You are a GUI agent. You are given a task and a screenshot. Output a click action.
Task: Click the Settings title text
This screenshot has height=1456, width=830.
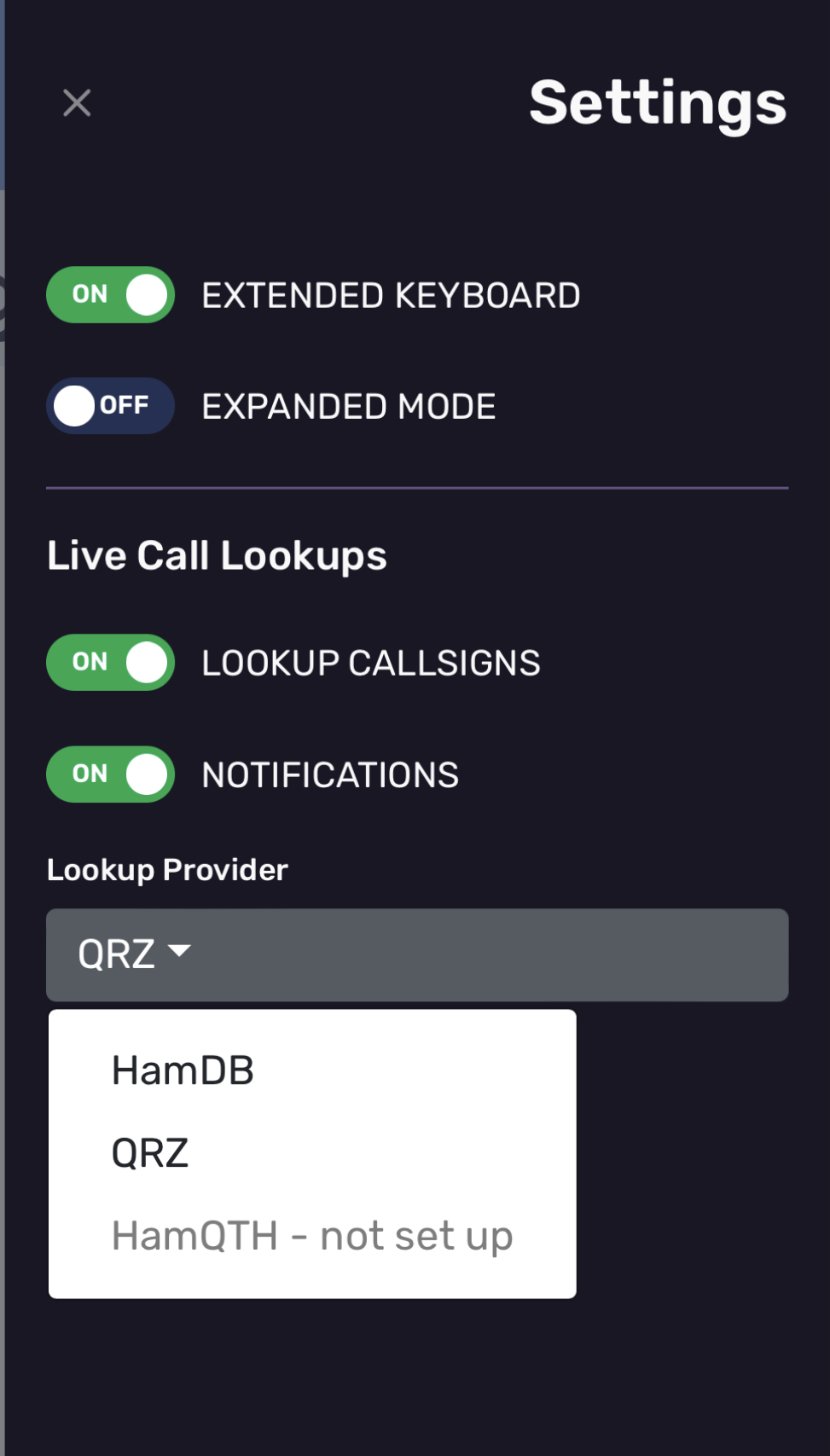658,102
